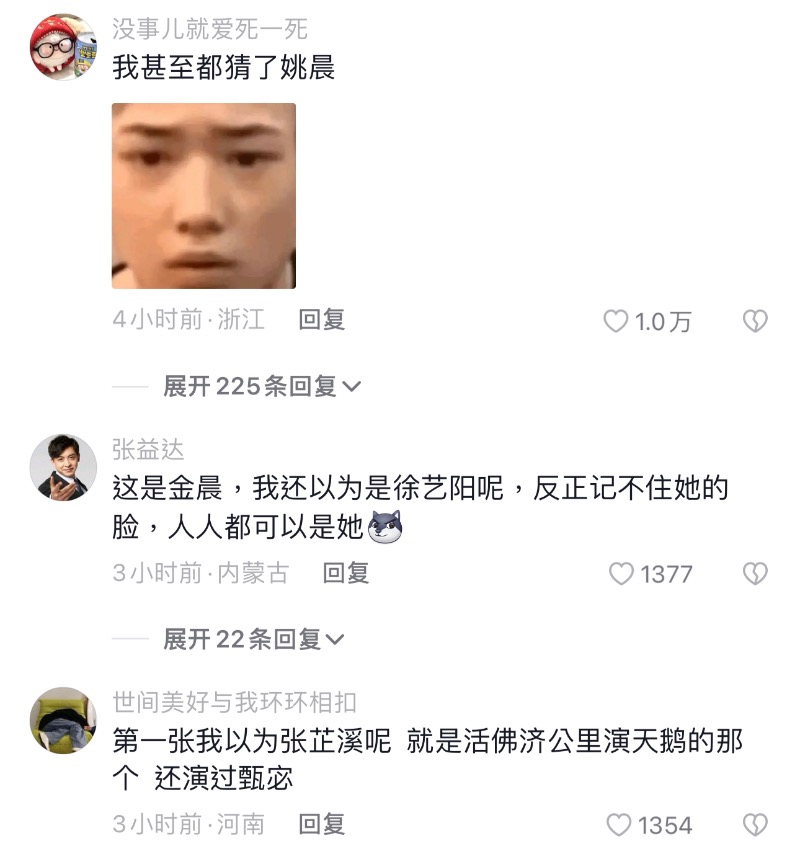The height and width of the screenshot is (859, 800).
Task: Dislike 张益达's comment
Action: tap(755, 574)
